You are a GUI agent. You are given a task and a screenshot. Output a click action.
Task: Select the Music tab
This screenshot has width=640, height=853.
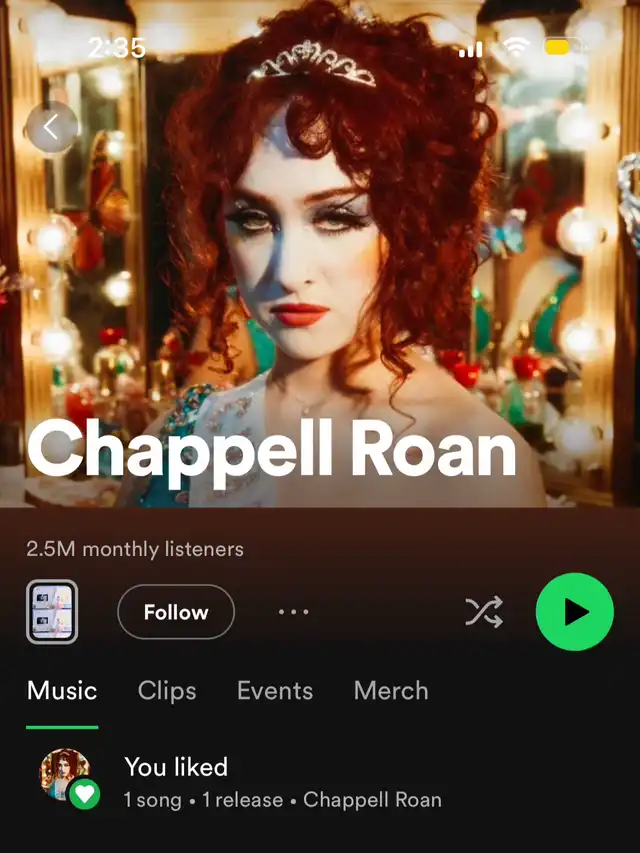(62, 691)
